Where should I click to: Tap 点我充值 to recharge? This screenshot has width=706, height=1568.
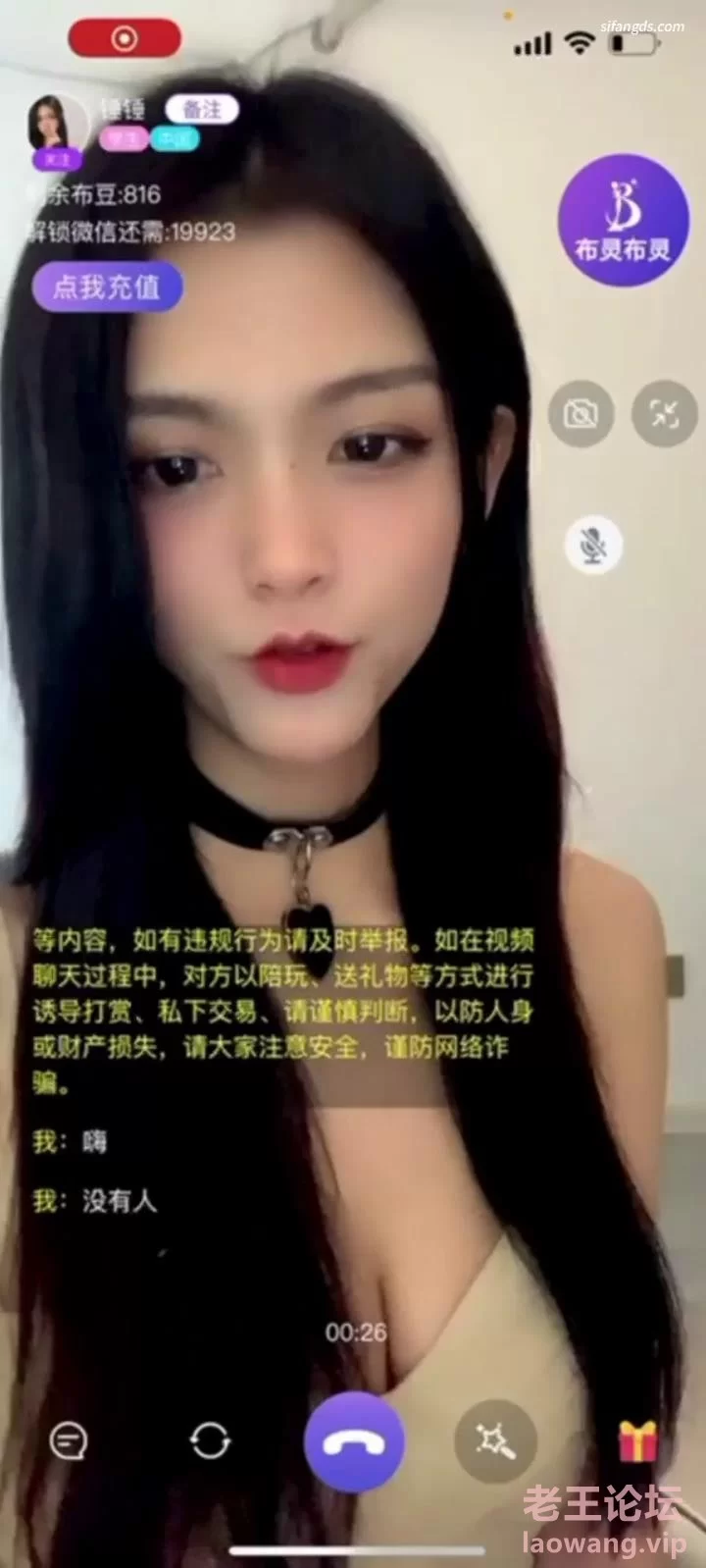point(107,287)
